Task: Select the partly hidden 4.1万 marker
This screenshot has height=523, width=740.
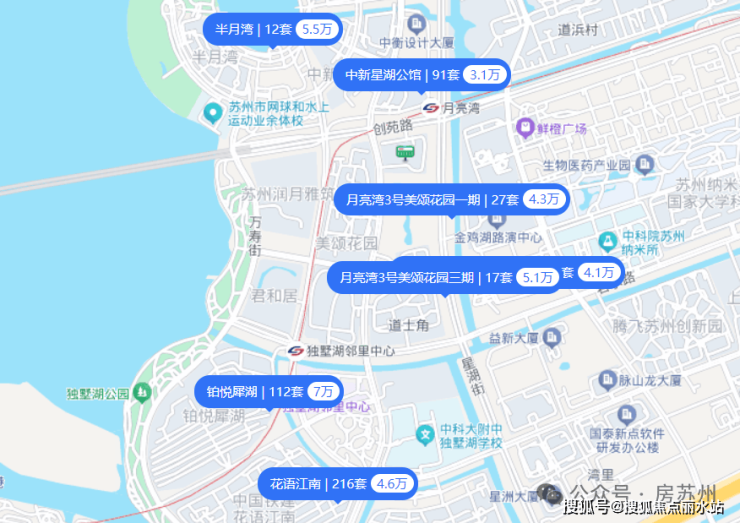Action: click(x=597, y=272)
